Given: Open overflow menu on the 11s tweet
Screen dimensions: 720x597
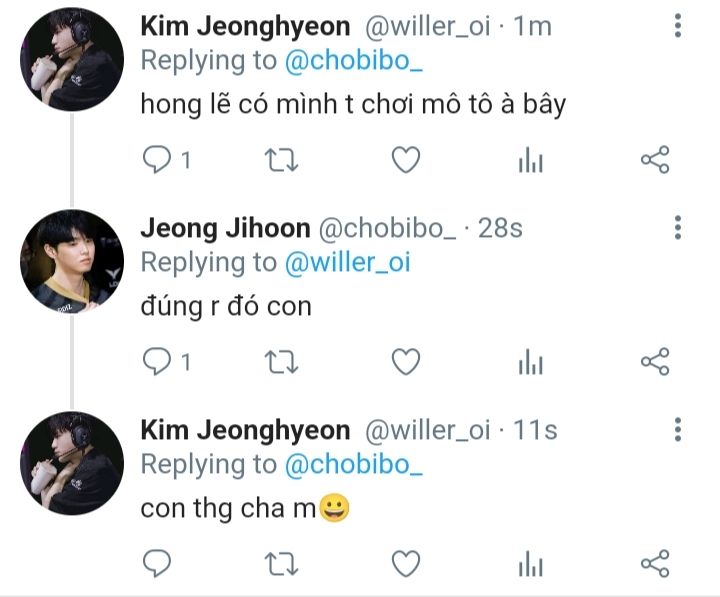Looking at the screenshot, I should (678, 430).
